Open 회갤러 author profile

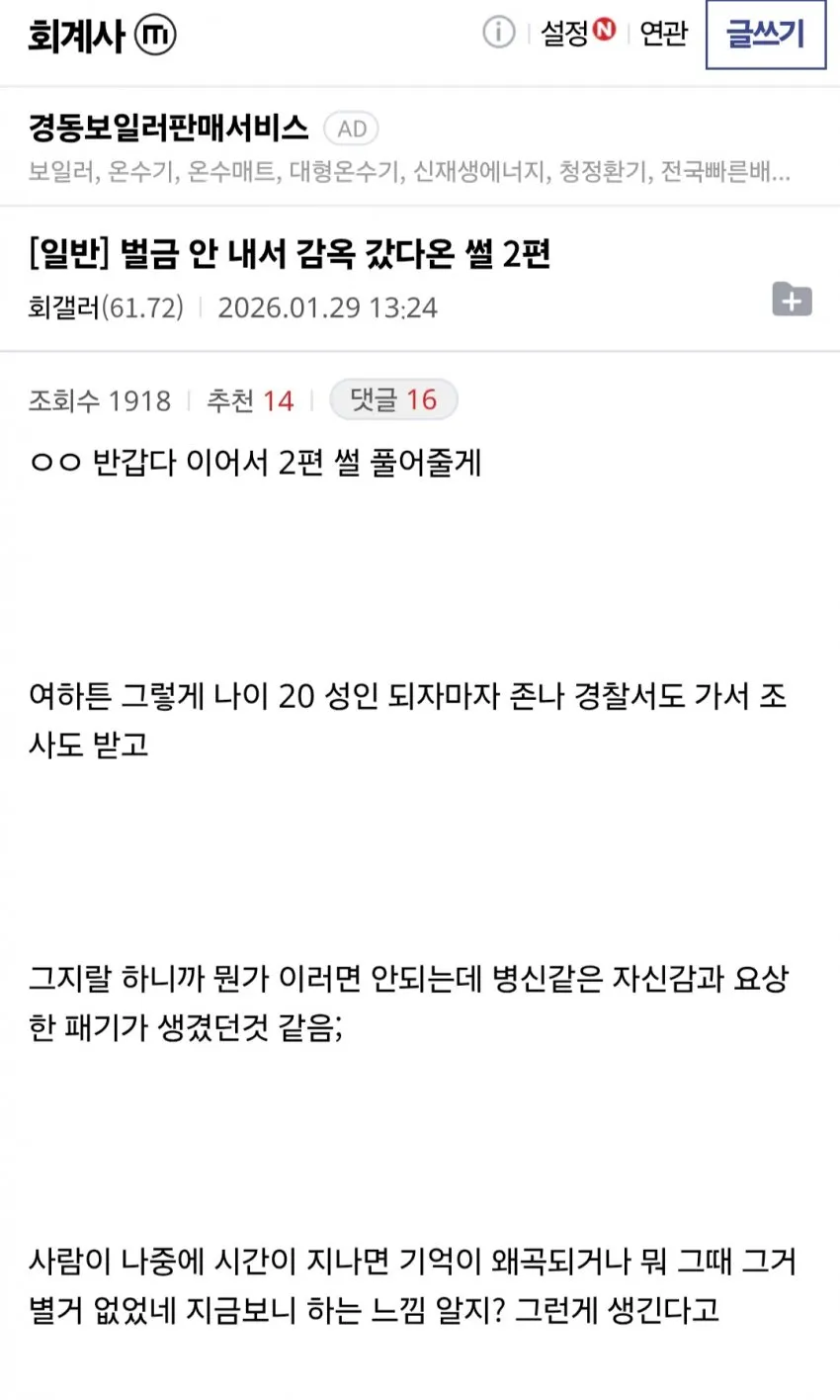(x=106, y=307)
